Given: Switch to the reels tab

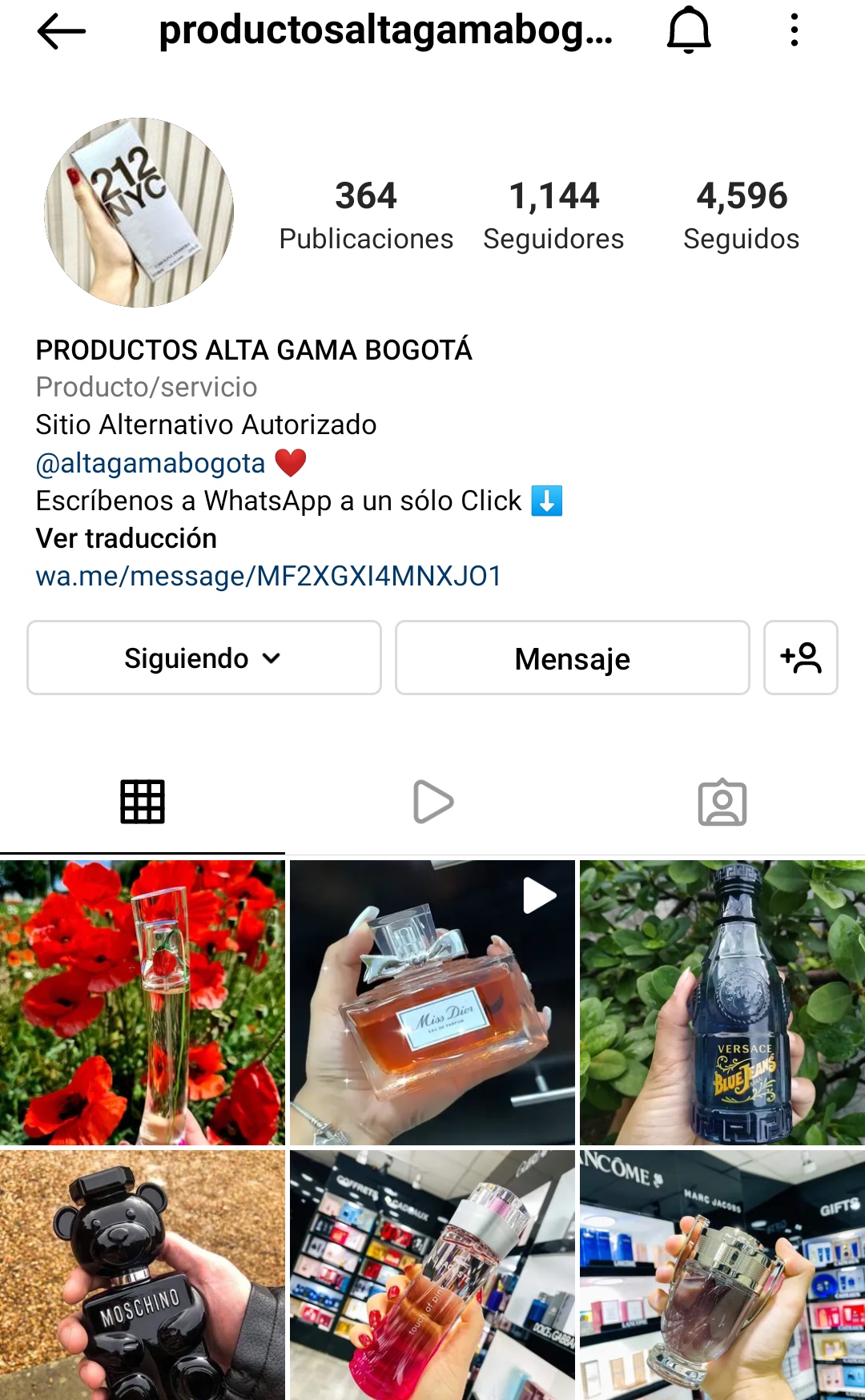Looking at the screenshot, I should 432,802.
